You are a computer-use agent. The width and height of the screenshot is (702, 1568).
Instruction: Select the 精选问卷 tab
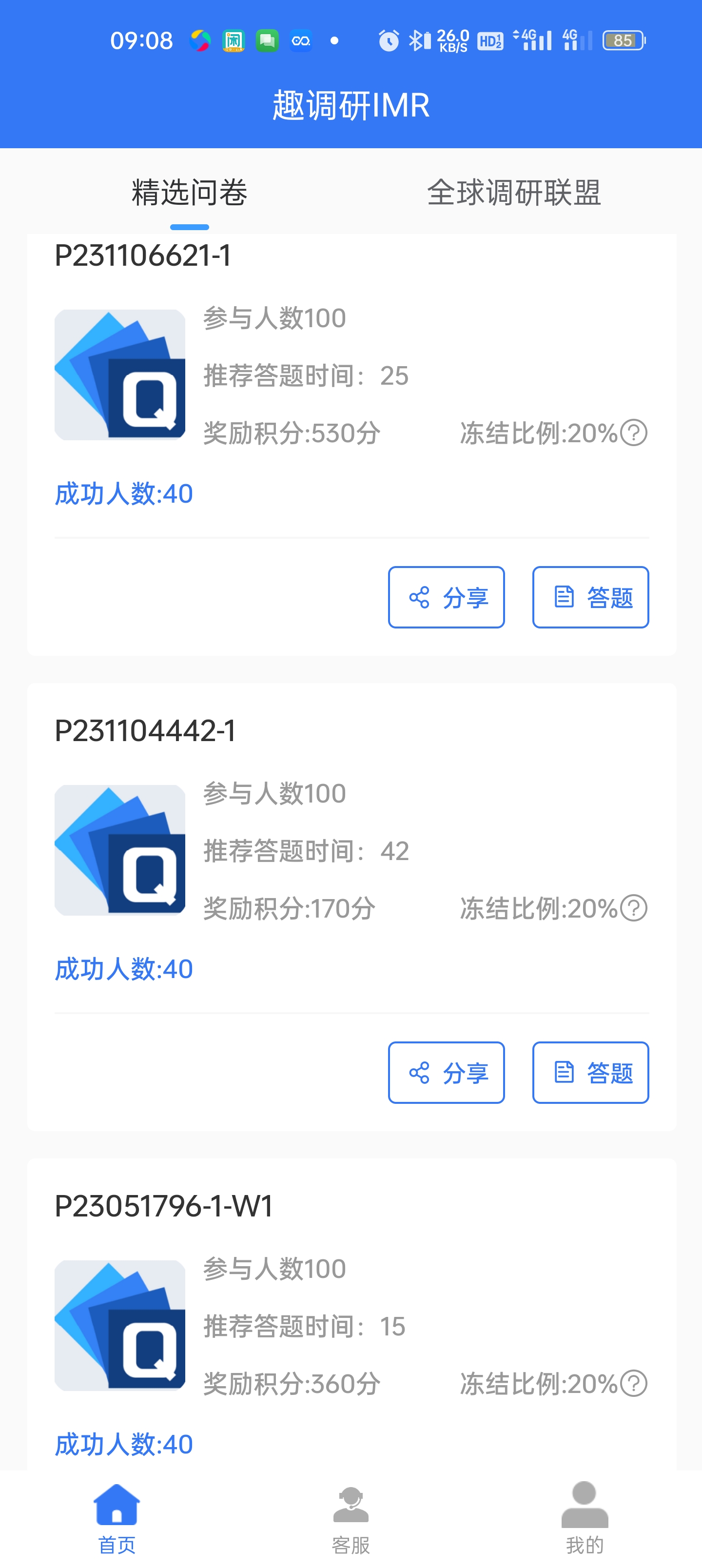(189, 193)
